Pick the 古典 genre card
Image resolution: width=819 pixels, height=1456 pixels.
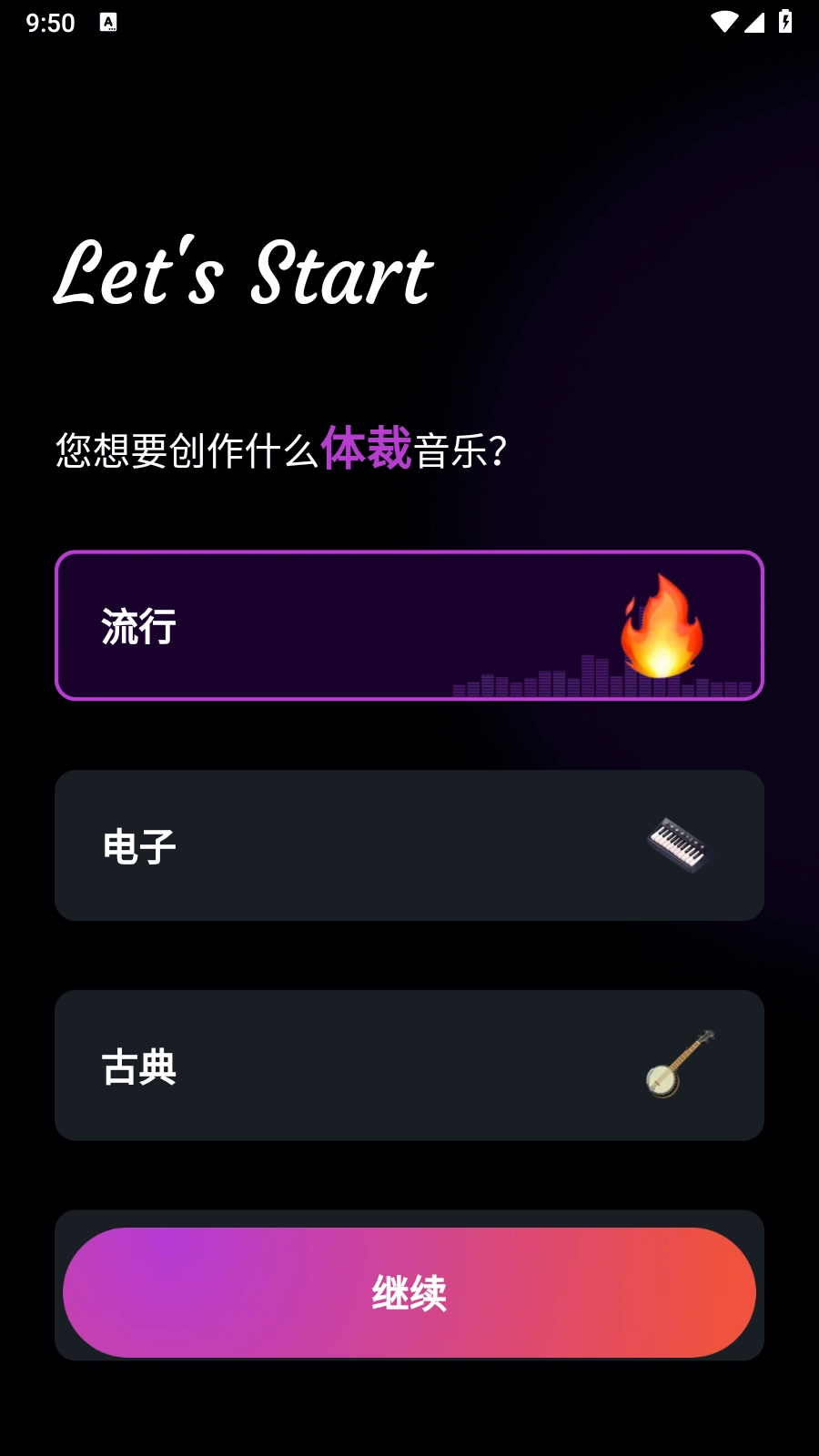click(409, 1066)
